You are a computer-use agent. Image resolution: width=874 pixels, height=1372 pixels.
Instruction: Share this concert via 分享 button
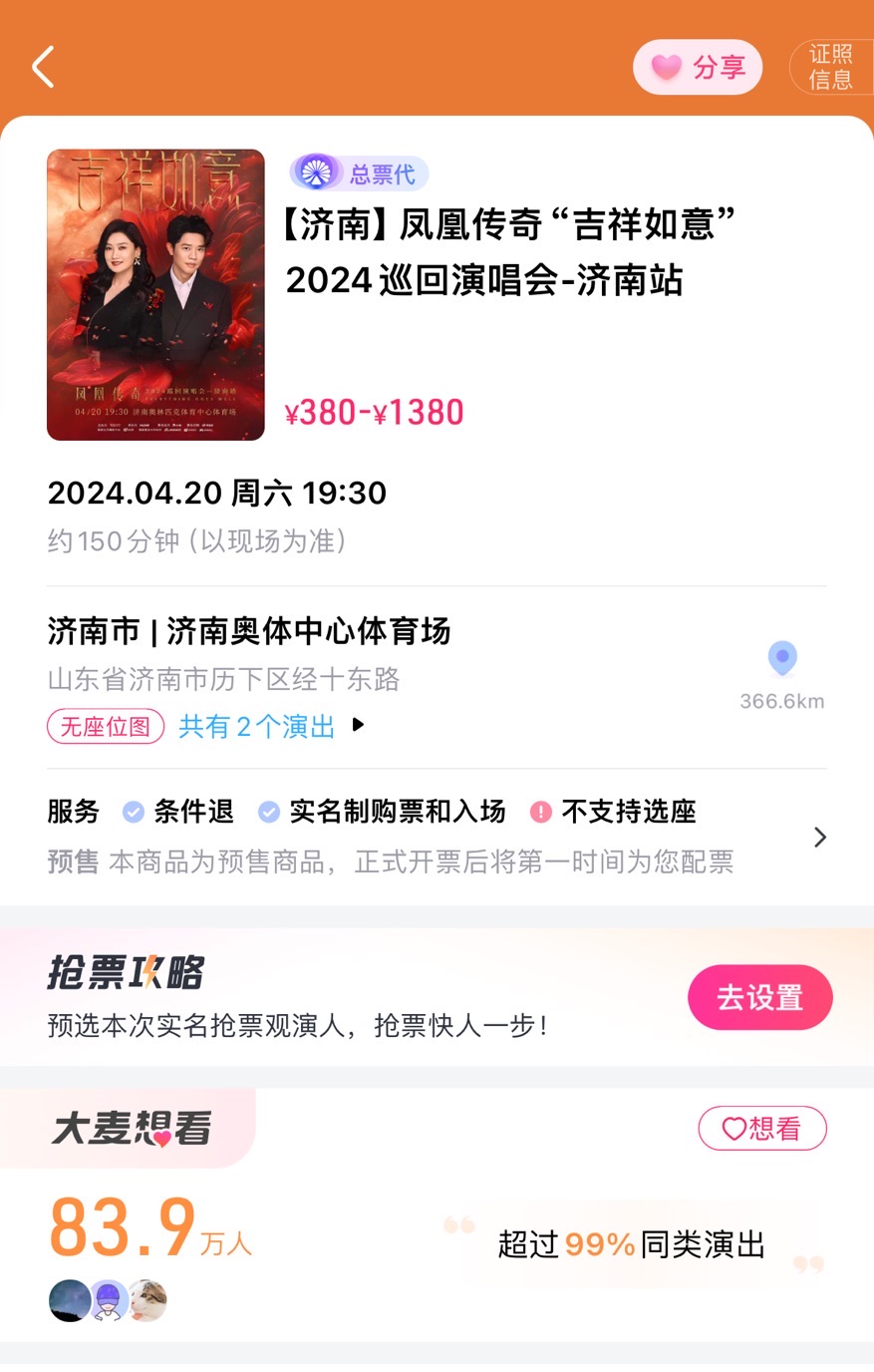[698, 67]
